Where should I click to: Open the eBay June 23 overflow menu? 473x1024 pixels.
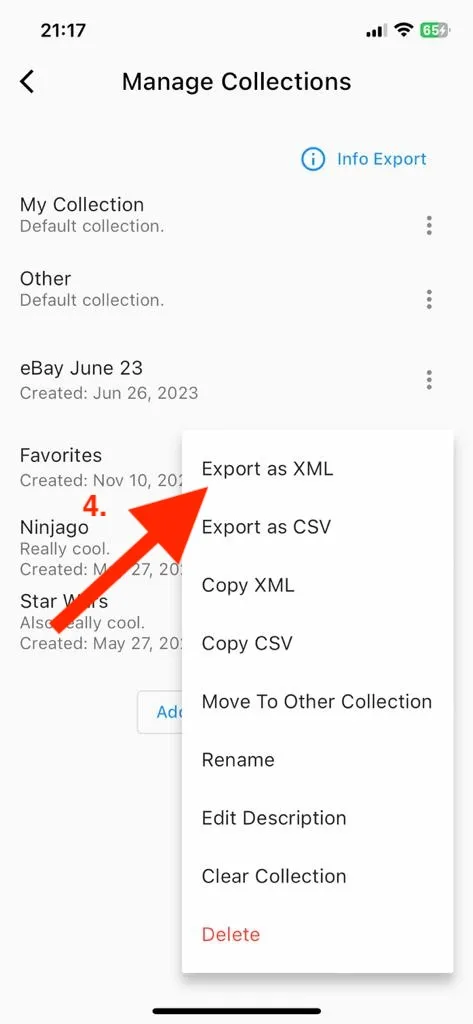429,379
